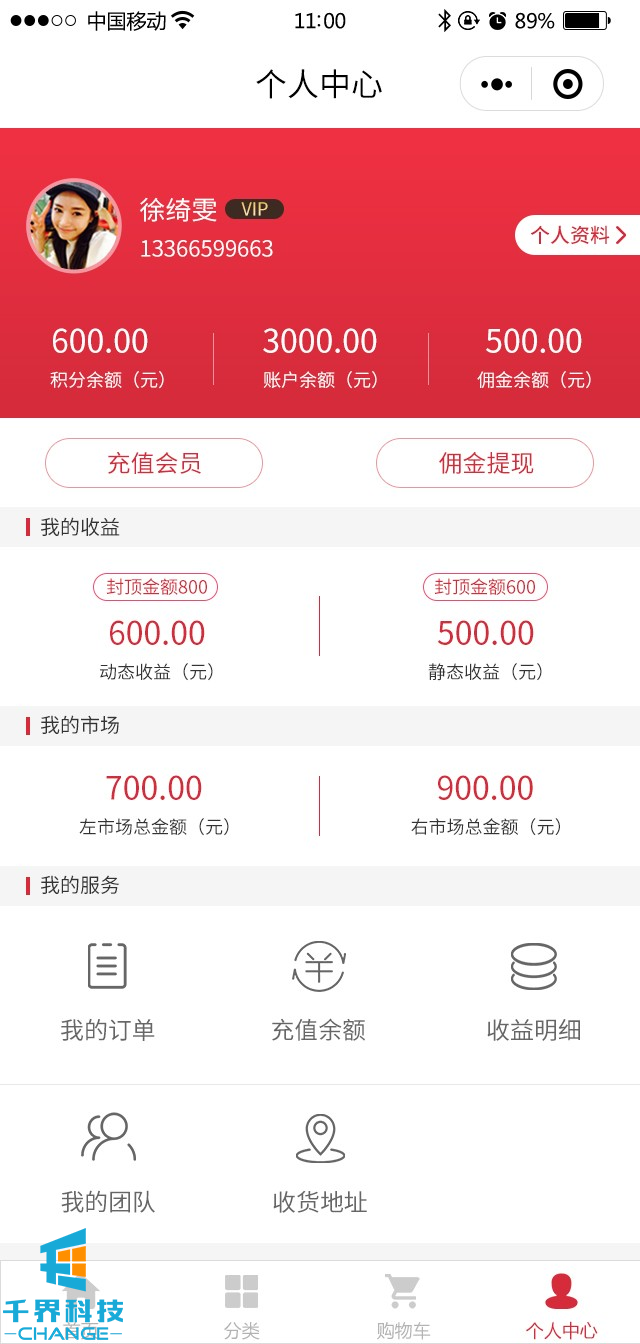The image size is (640, 1344).
Task: Tap the 佣金提现 button
Action: point(485,463)
